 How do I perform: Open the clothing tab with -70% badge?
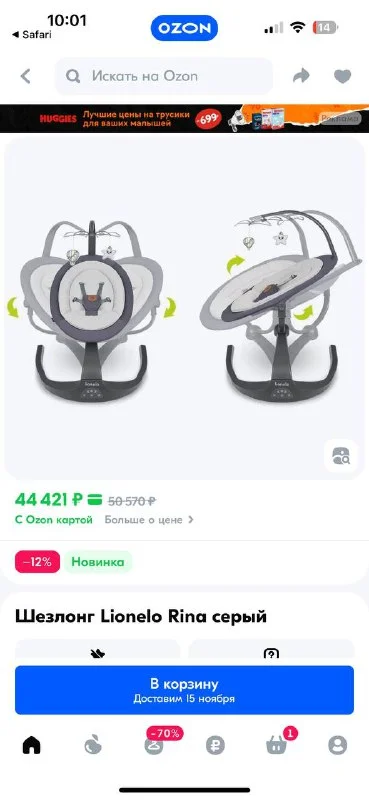(x=154, y=742)
